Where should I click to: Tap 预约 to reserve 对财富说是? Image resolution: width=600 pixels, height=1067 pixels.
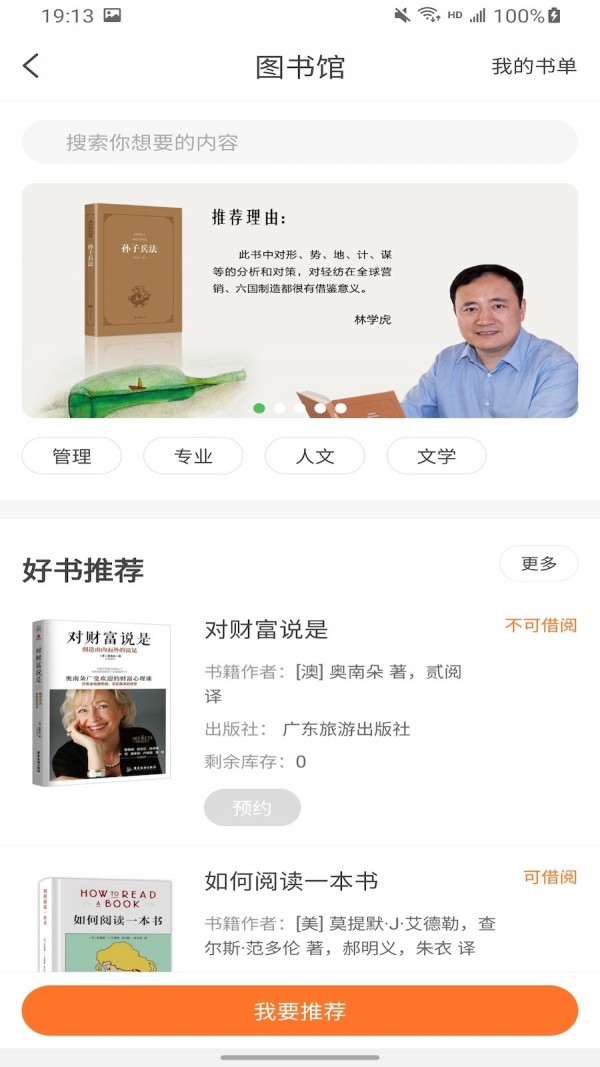coord(252,807)
